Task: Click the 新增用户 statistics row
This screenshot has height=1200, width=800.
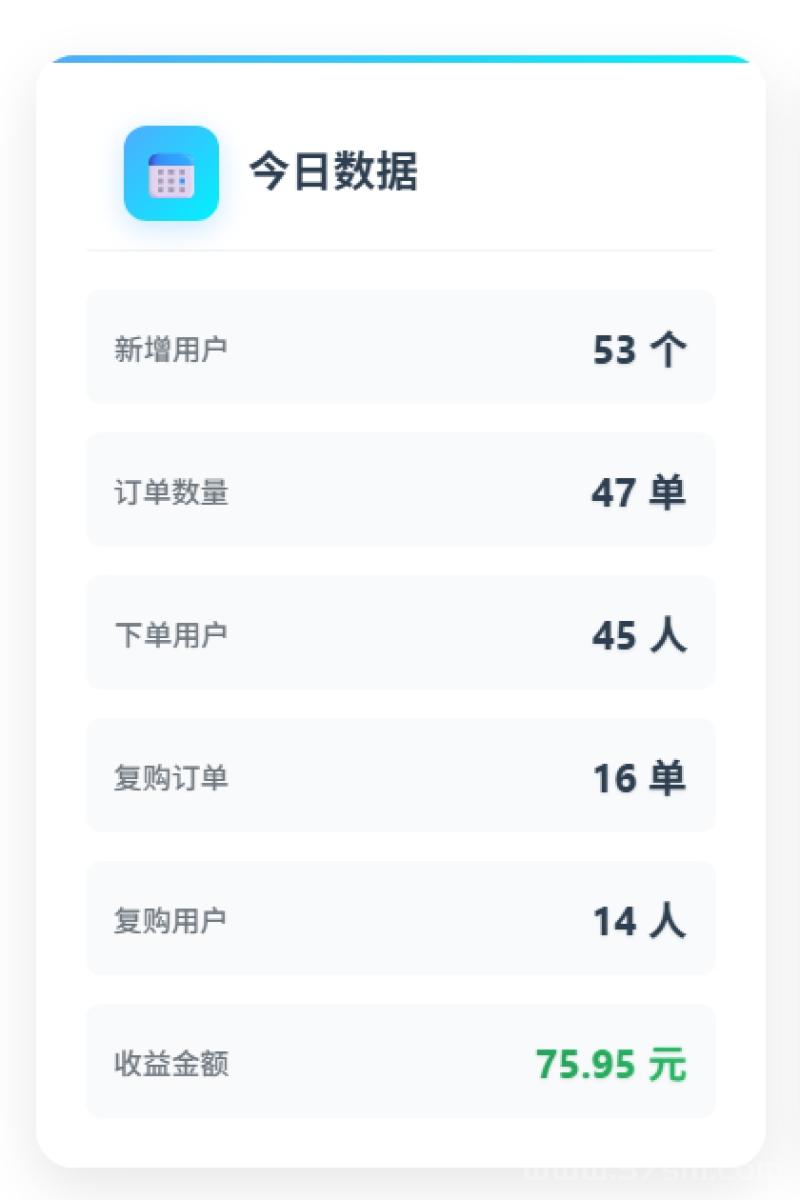Action: coord(400,347)
